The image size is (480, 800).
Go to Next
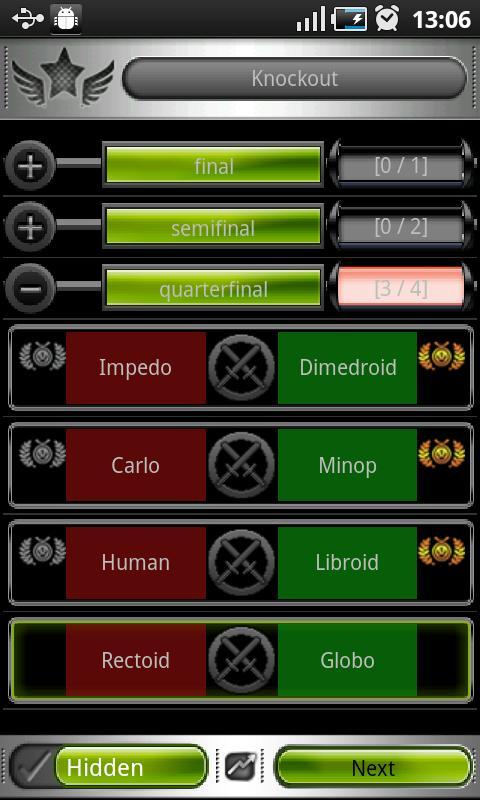click(x=373, y=768)
